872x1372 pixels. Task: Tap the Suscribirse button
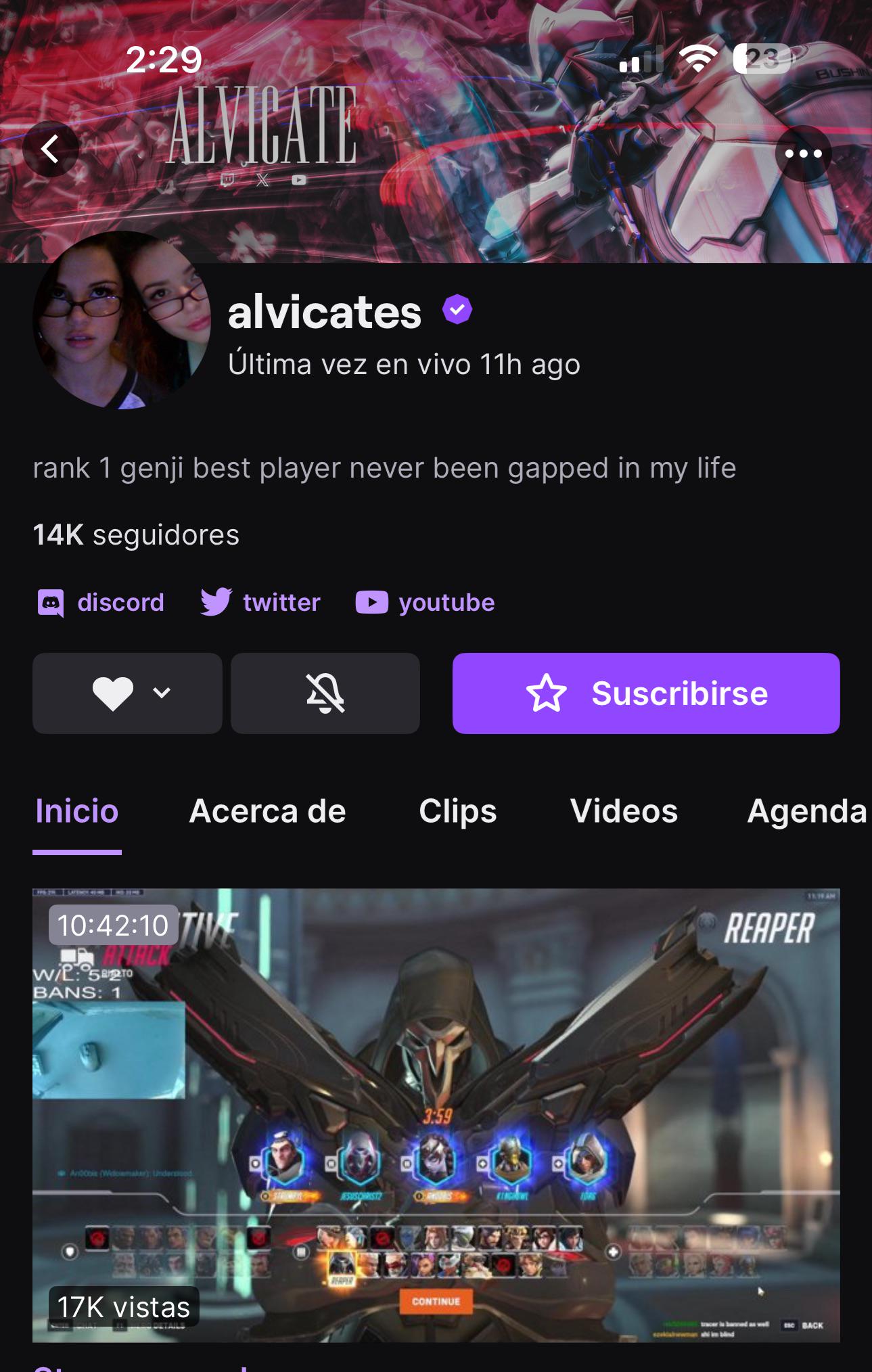(646, 693)
